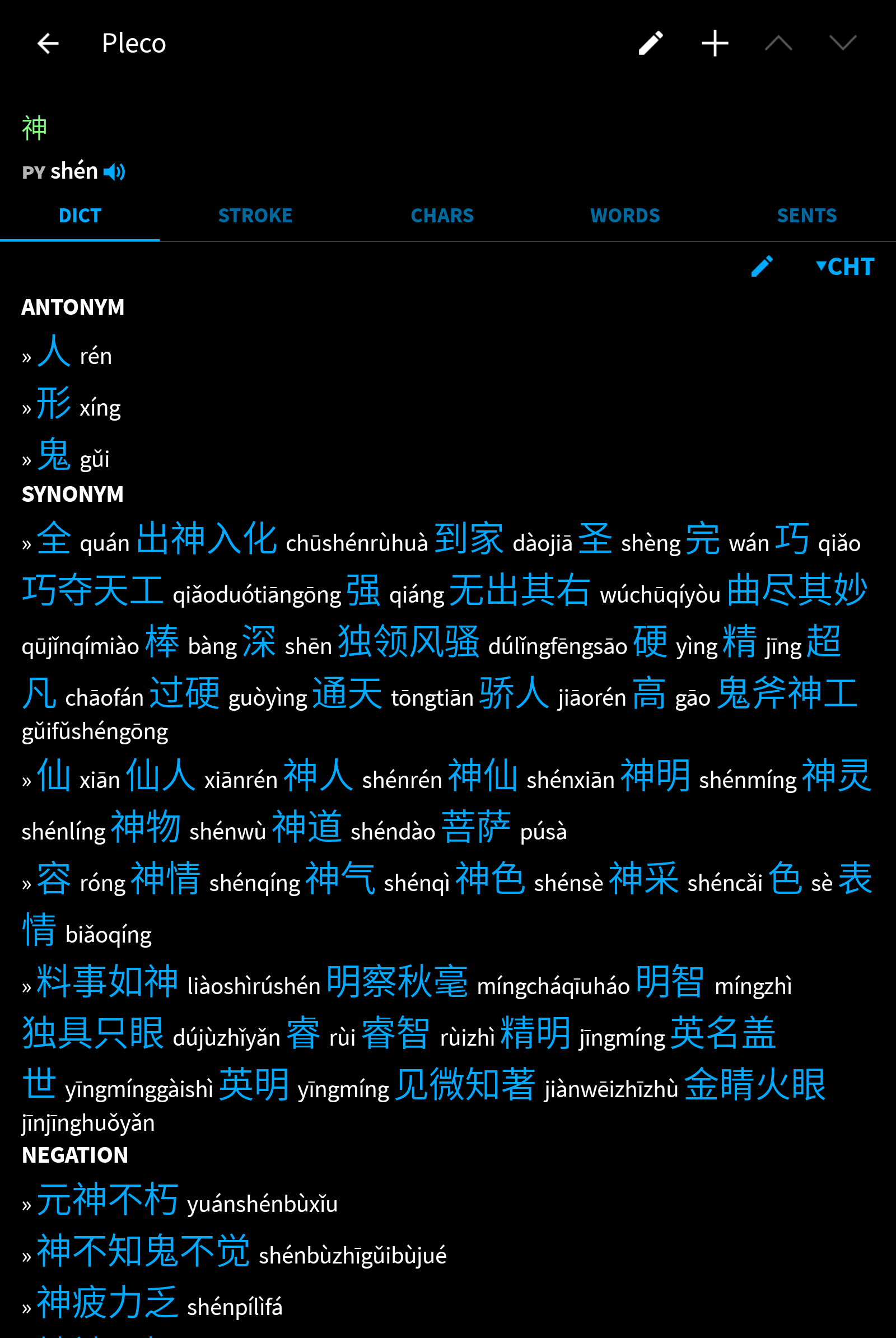Switch to the STROKE tab
The height and width of the screenshot is (1338, 896).
[255, 216]
